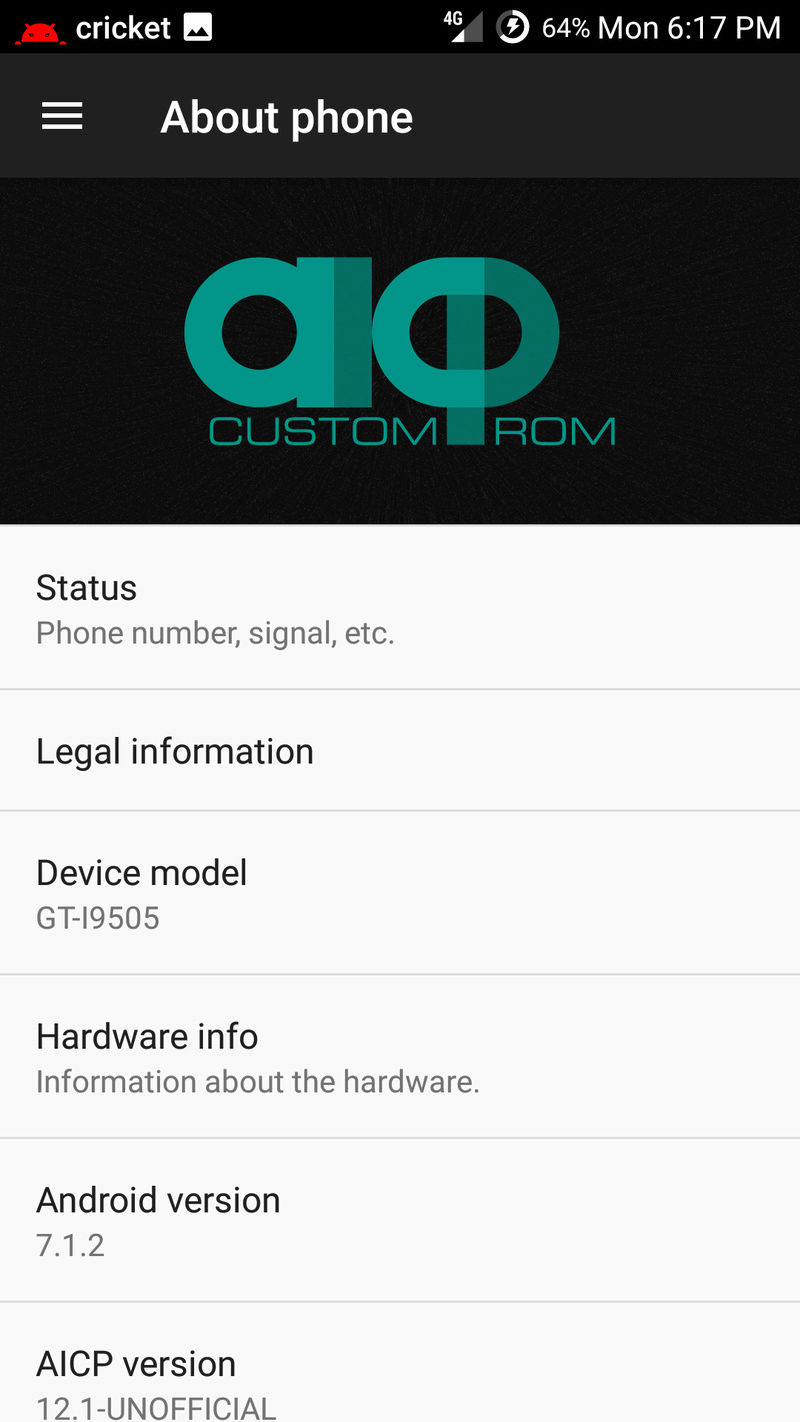Open the hamburger drawer menu

62,117
